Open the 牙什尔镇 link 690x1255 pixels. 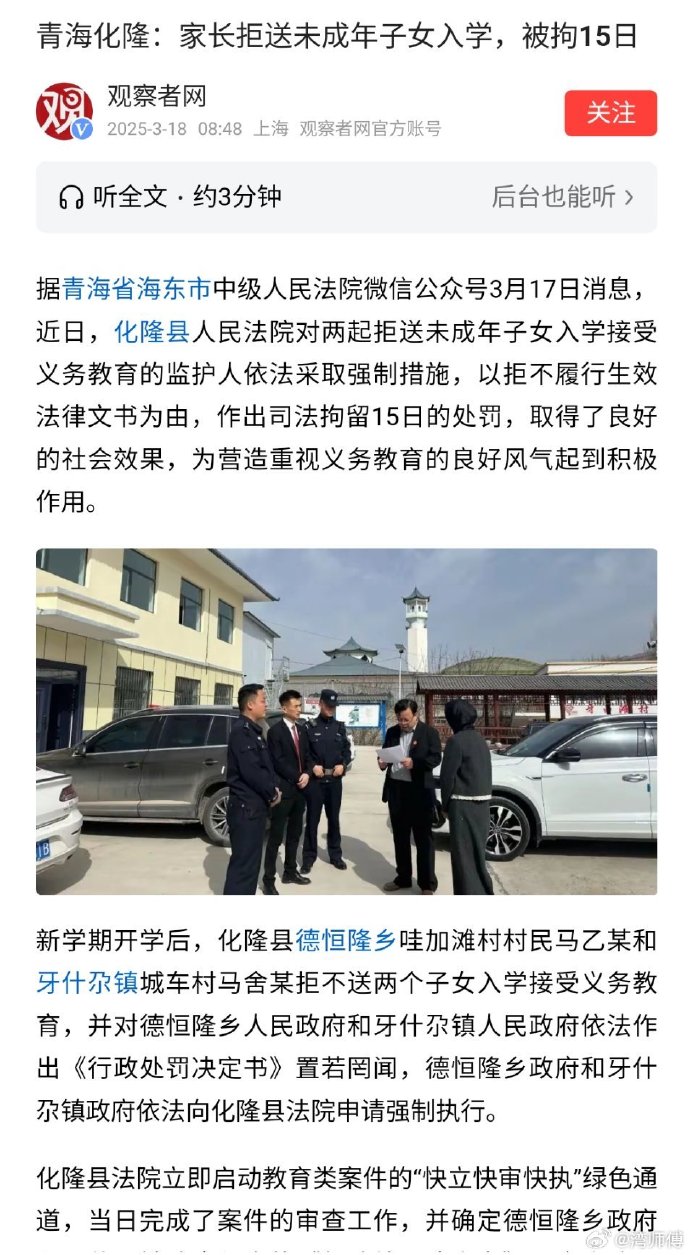87,982
